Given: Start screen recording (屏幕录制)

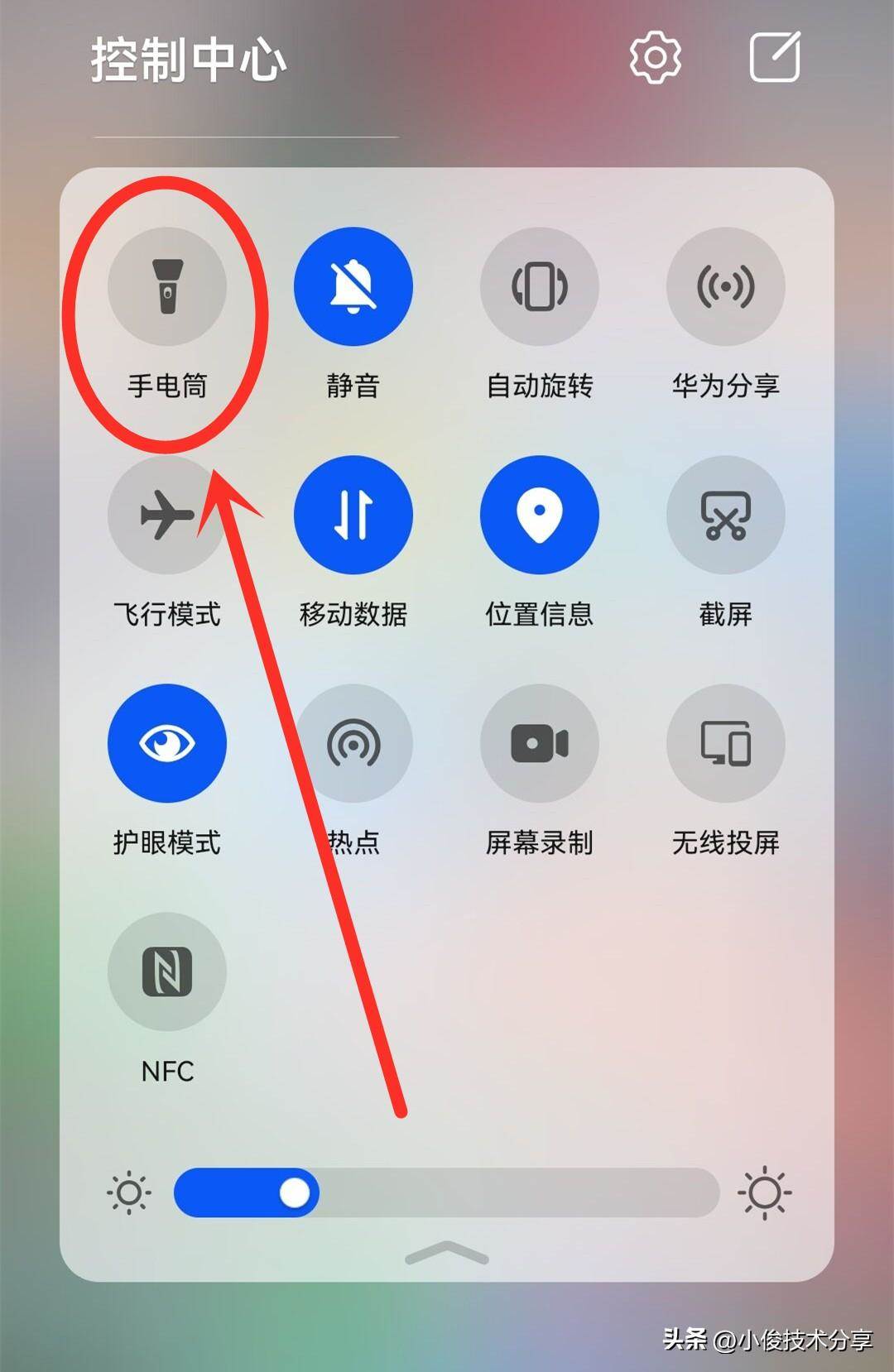Looking at the screenshot, I should (540, 743).
